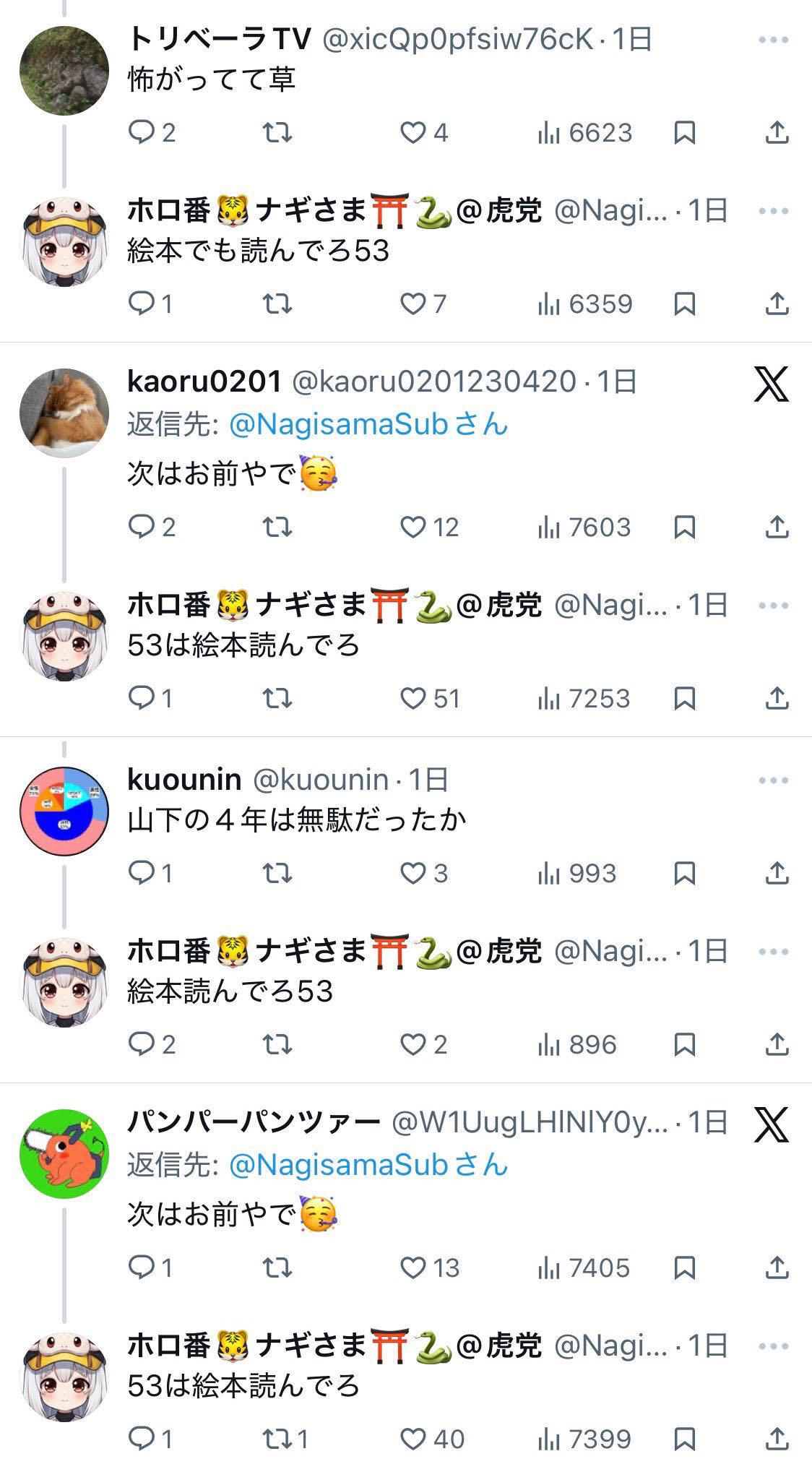The image size is (812, 1472).
Task: Like the reply 絵本でも読んでろ53
Action: point(413,304)
